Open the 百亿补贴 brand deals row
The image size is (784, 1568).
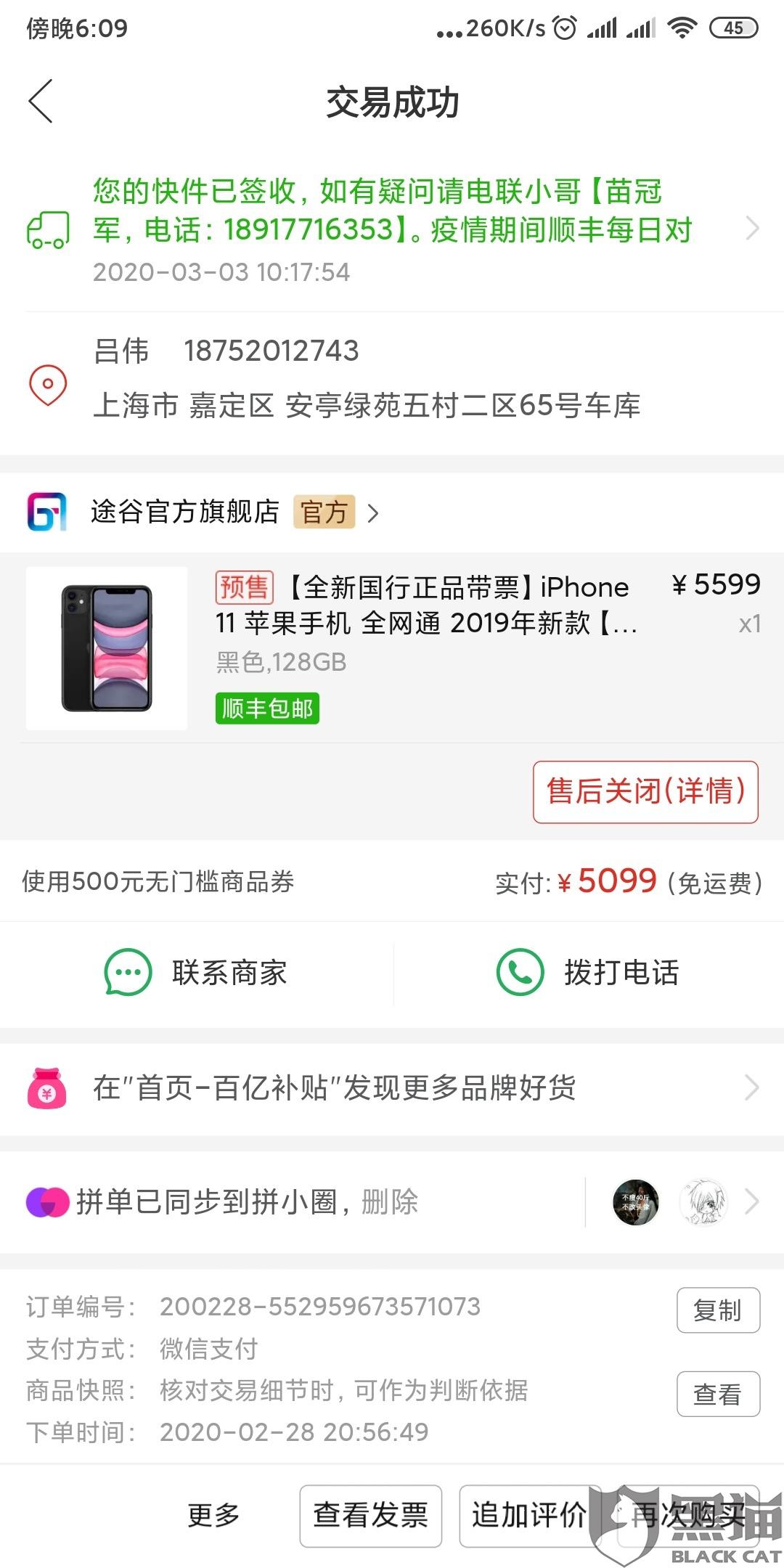pyautogui.click(x=392, y=1088)
